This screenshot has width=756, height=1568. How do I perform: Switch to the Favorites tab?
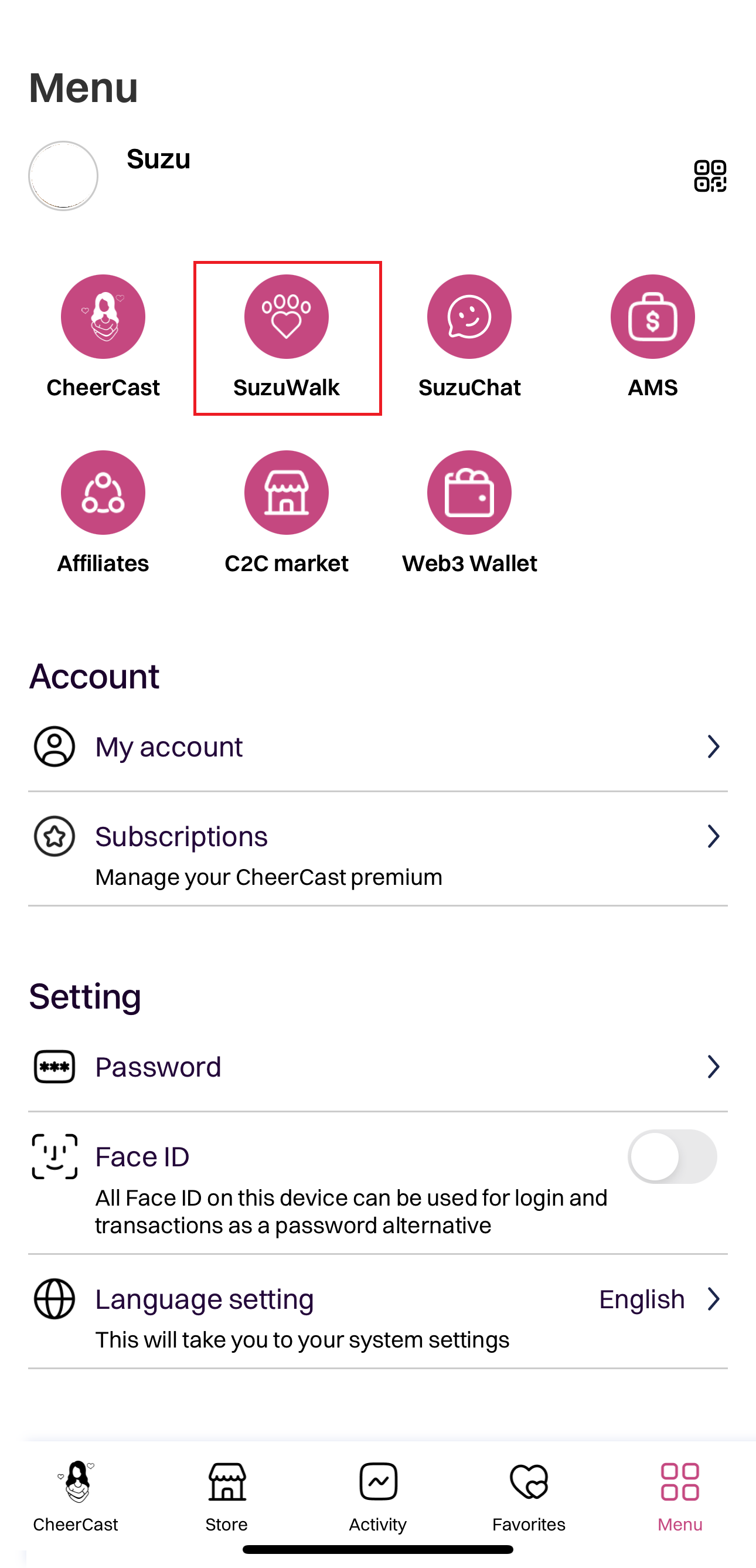point(529,1498)
